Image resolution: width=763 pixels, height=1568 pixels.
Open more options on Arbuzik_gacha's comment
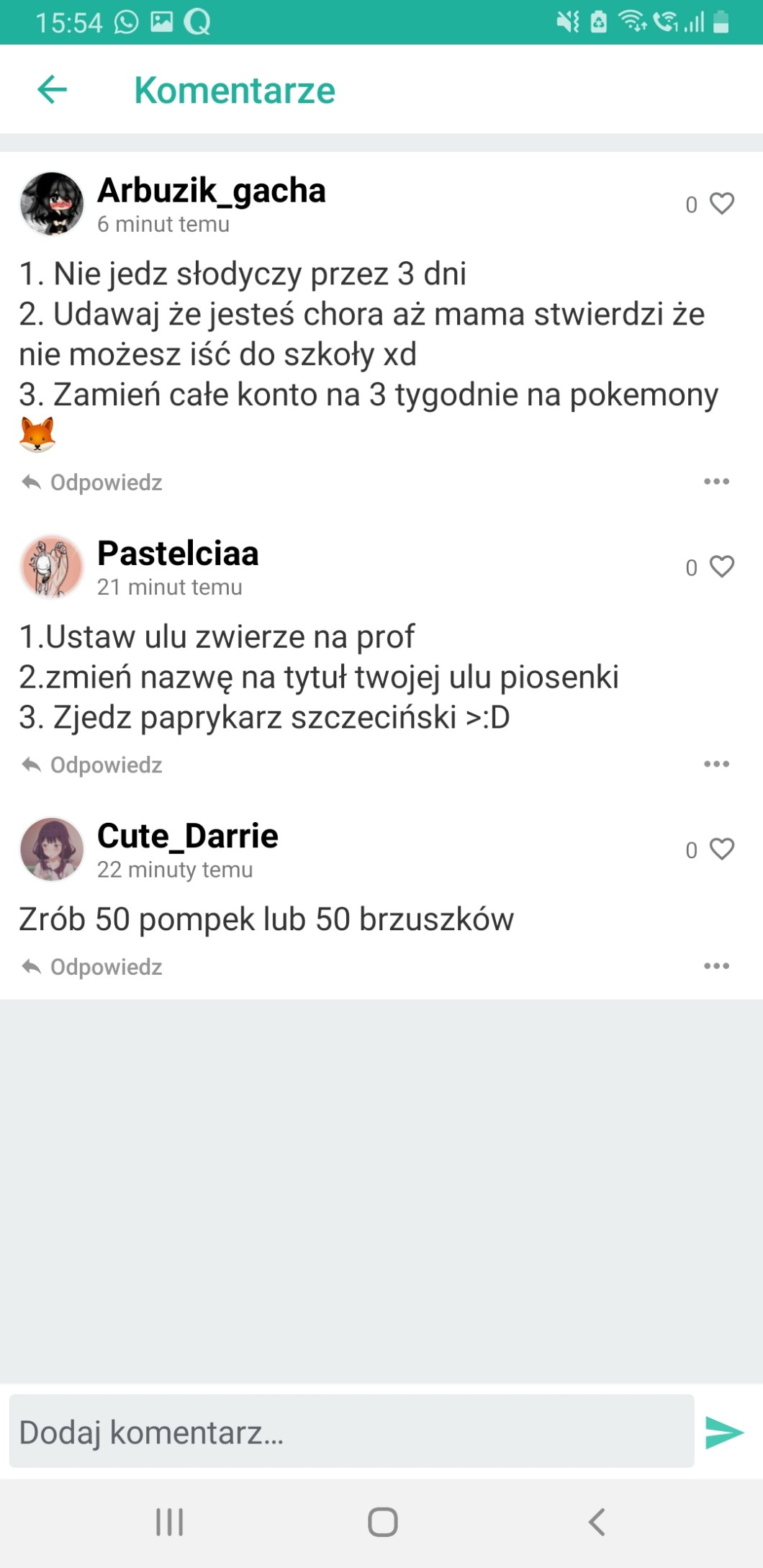(716, 482)
